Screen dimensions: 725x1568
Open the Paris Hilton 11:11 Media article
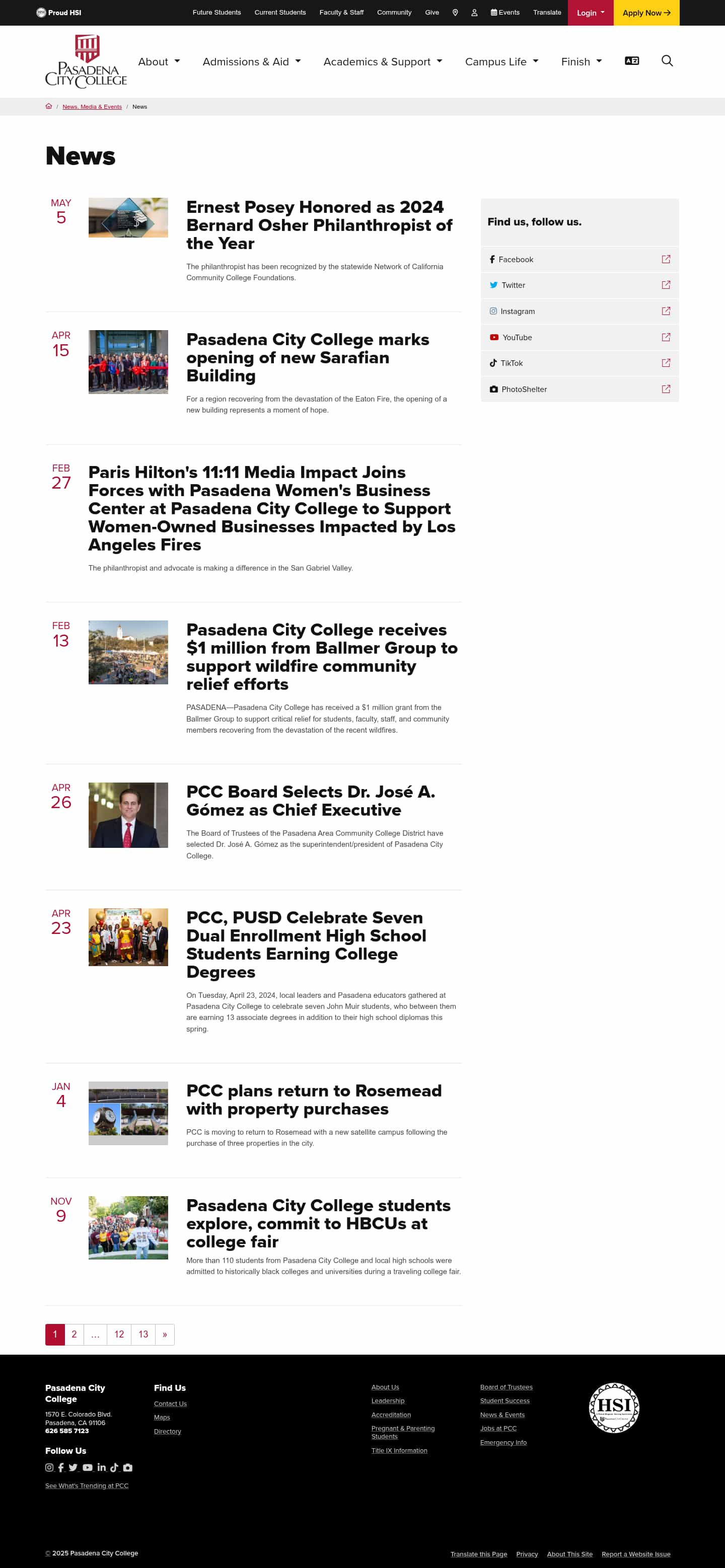click(x=272, y=508)
